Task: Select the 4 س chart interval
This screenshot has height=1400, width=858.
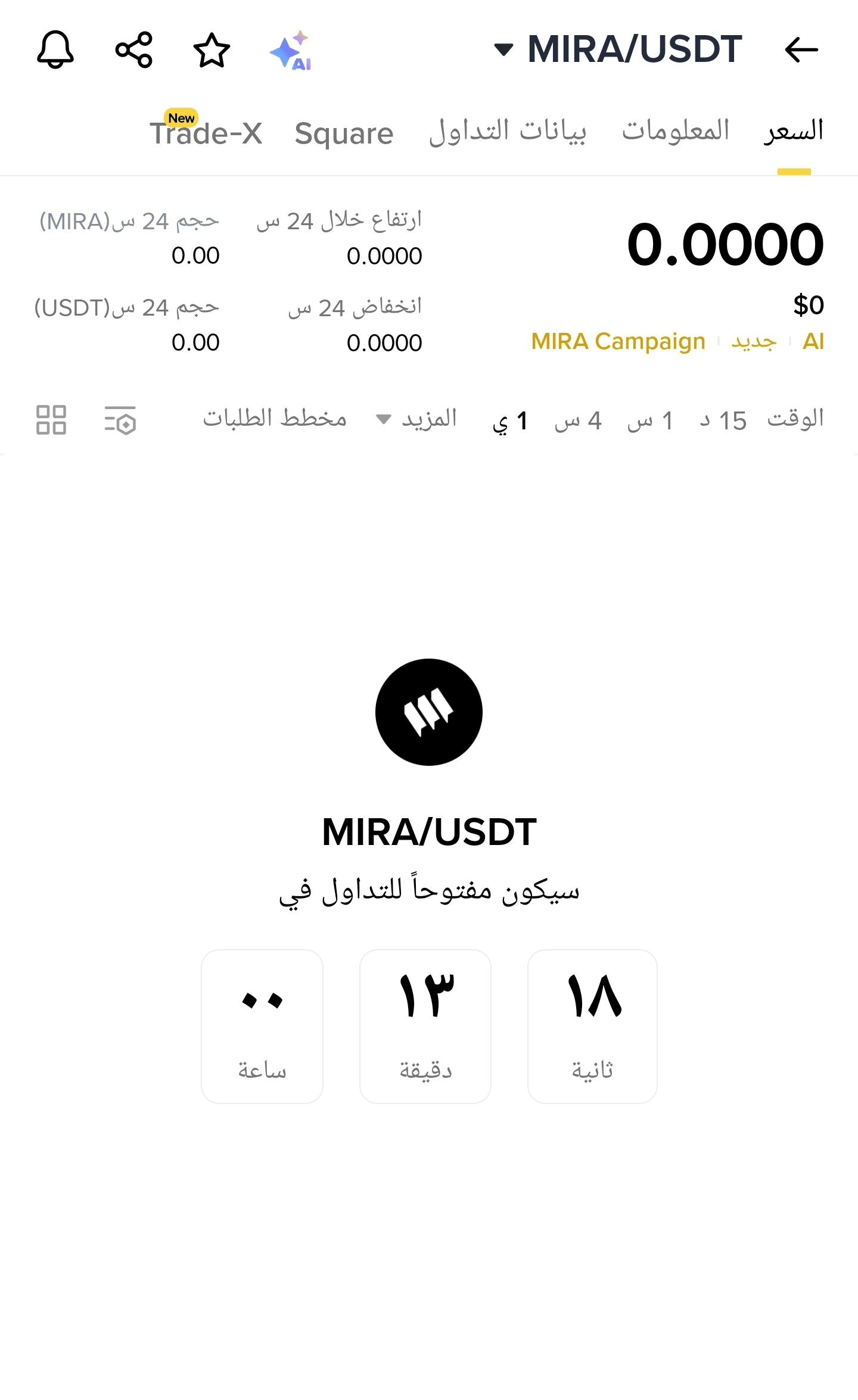Action: [x=578, y=420]
